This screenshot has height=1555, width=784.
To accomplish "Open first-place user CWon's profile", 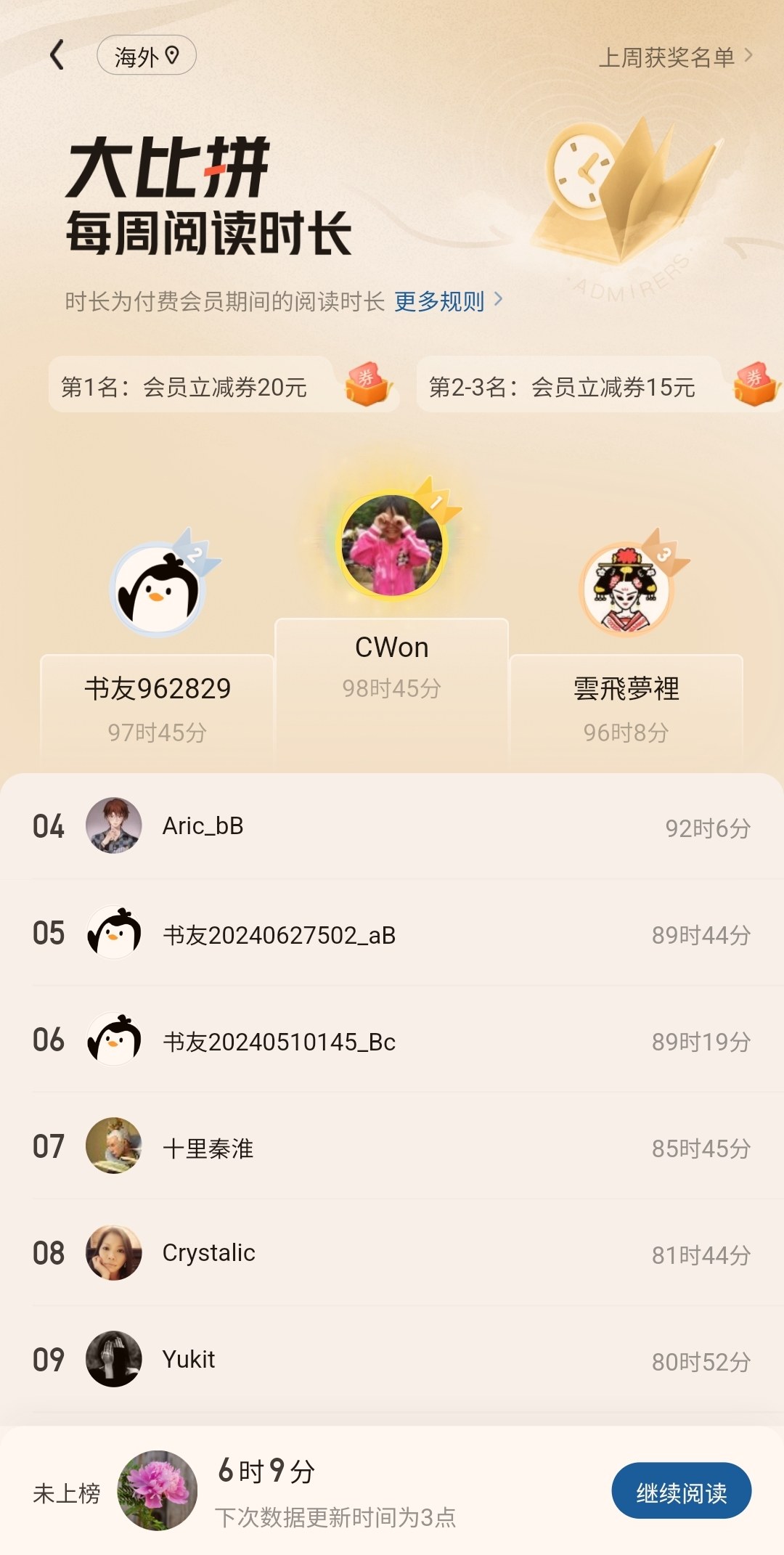I will 392,544.
